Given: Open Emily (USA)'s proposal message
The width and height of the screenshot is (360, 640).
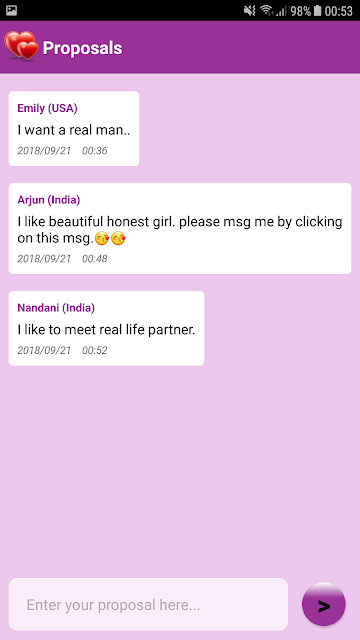Looking at the screenshot, I should coord(74,129).
